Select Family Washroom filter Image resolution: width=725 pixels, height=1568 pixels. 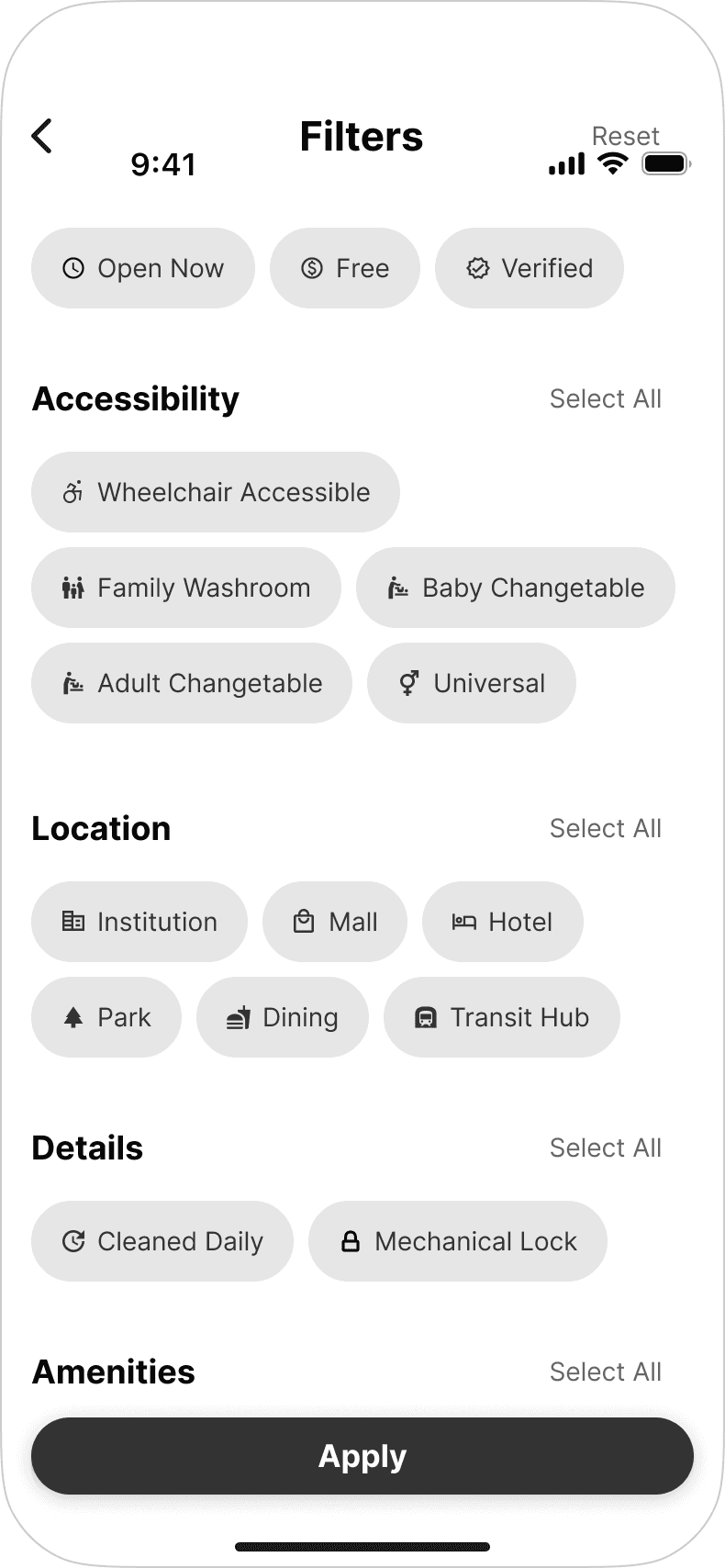coord(186,588)
